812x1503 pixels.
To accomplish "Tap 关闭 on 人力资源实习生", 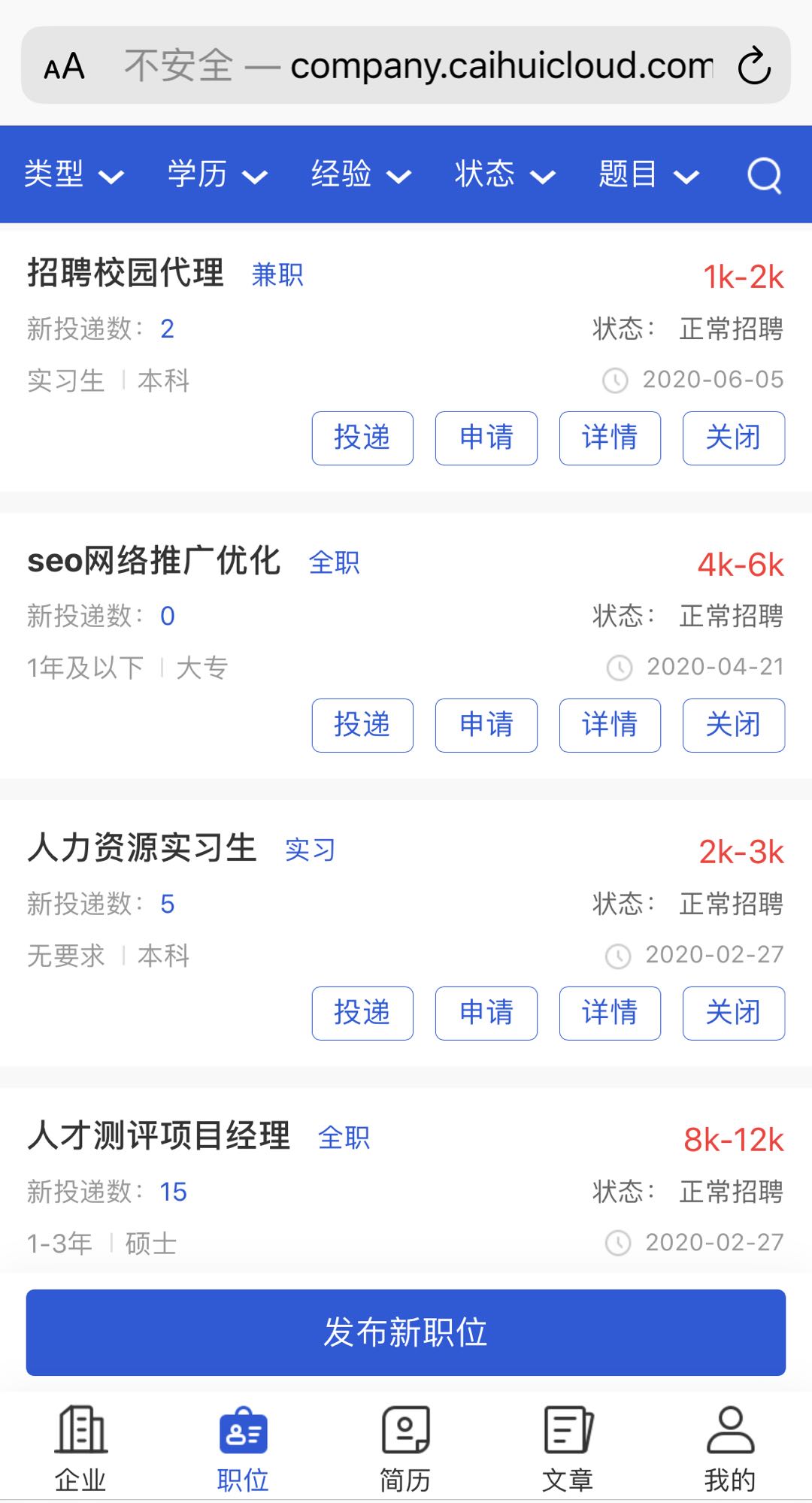I will click(x=733, y=1013).
